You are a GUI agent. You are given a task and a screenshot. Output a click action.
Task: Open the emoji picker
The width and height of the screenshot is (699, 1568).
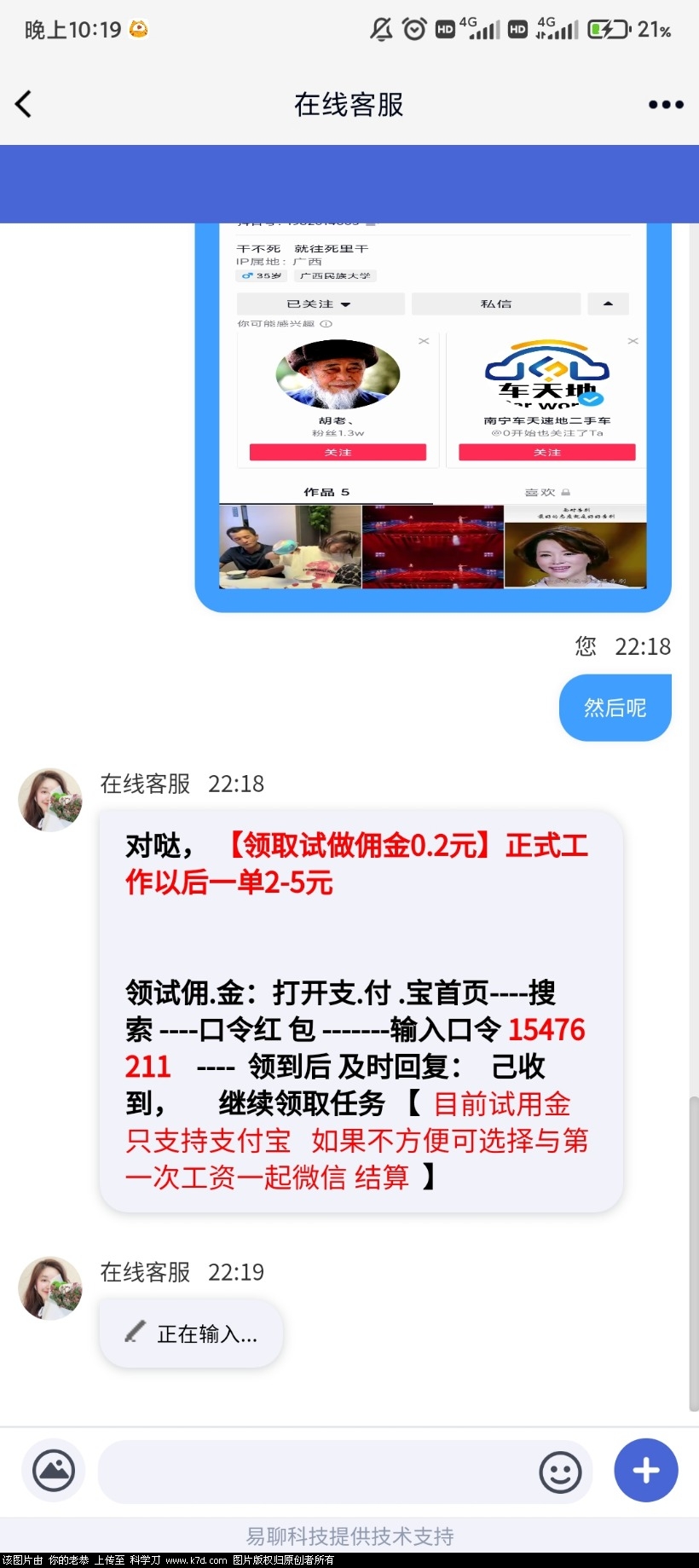tap(560, 1472)
